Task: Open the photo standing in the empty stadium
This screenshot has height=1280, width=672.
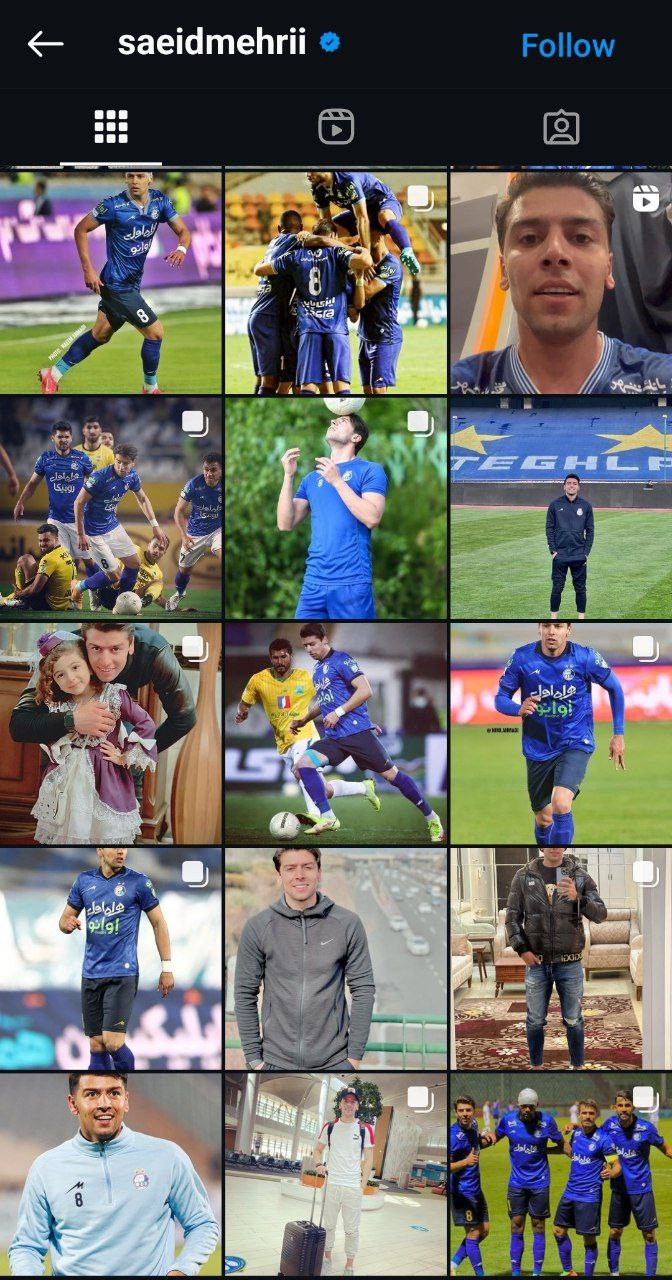Action: coord(560,508)
